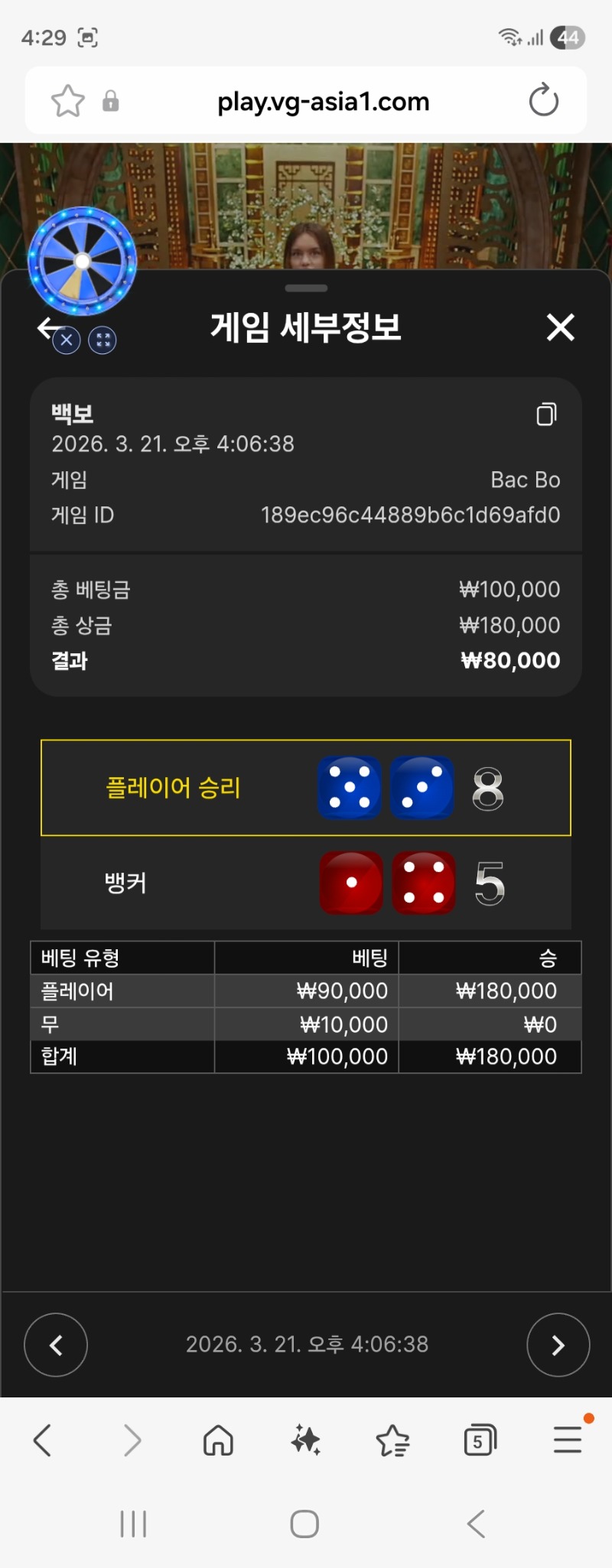This screenshot has height=1568, width=612.
Task: Open the blue spinning wheel
Action: [83, 261]
